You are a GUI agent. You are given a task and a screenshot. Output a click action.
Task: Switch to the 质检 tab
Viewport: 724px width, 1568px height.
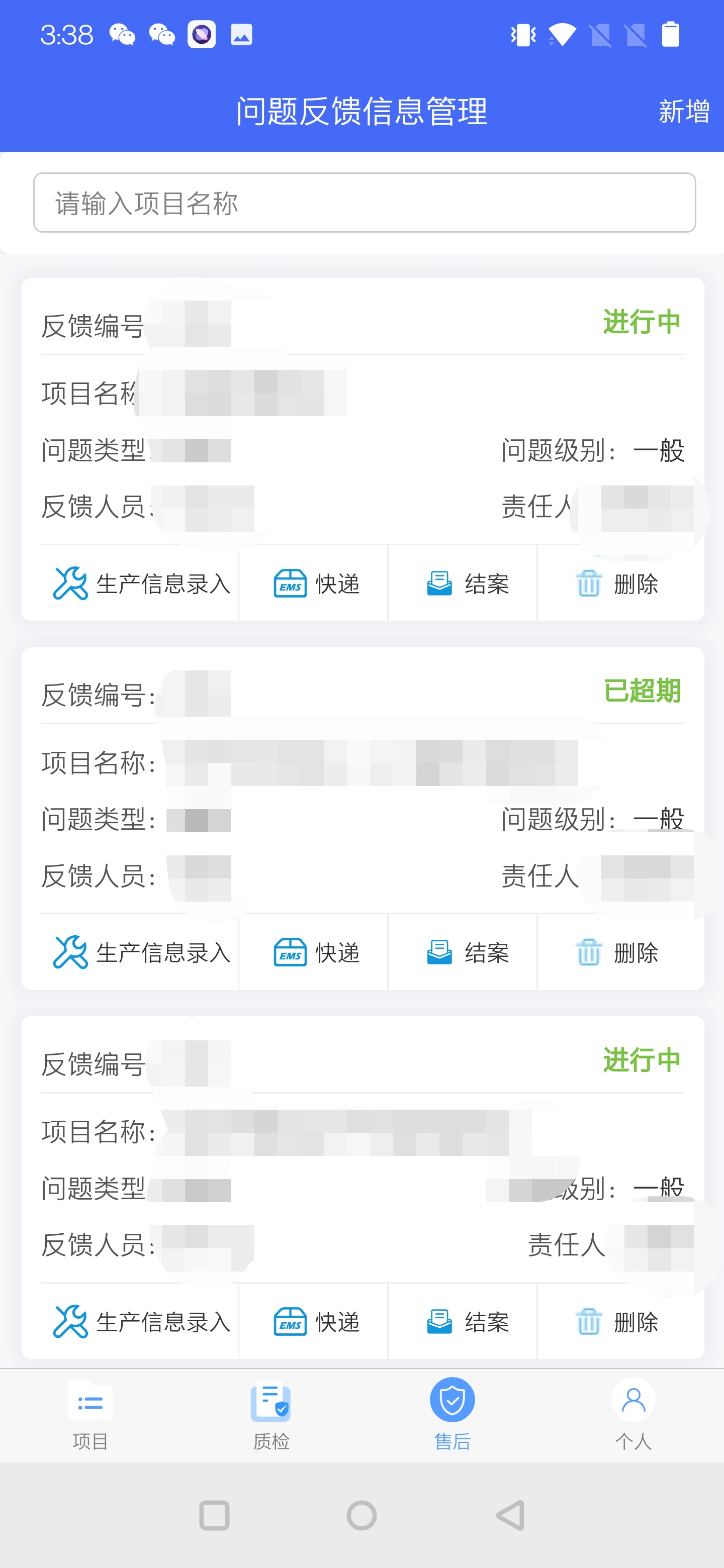271,1415
